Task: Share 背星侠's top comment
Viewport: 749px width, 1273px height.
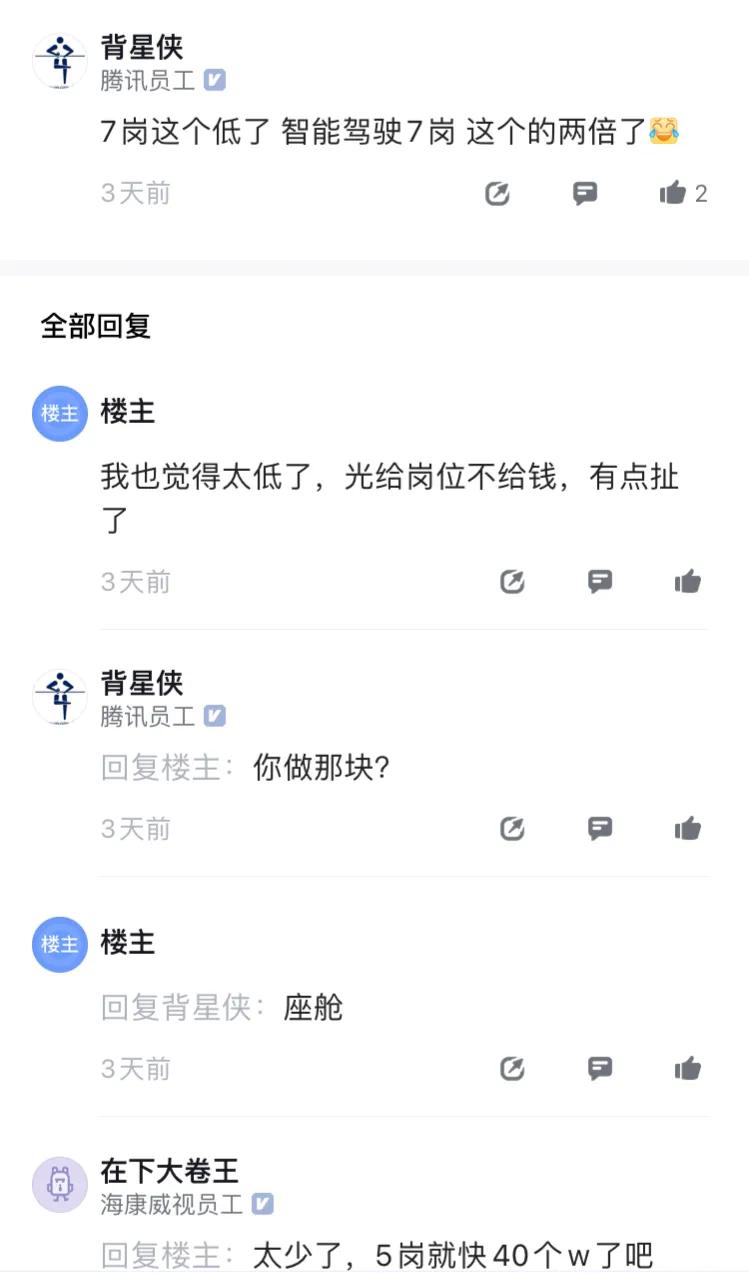Action: tap(497, 193)
